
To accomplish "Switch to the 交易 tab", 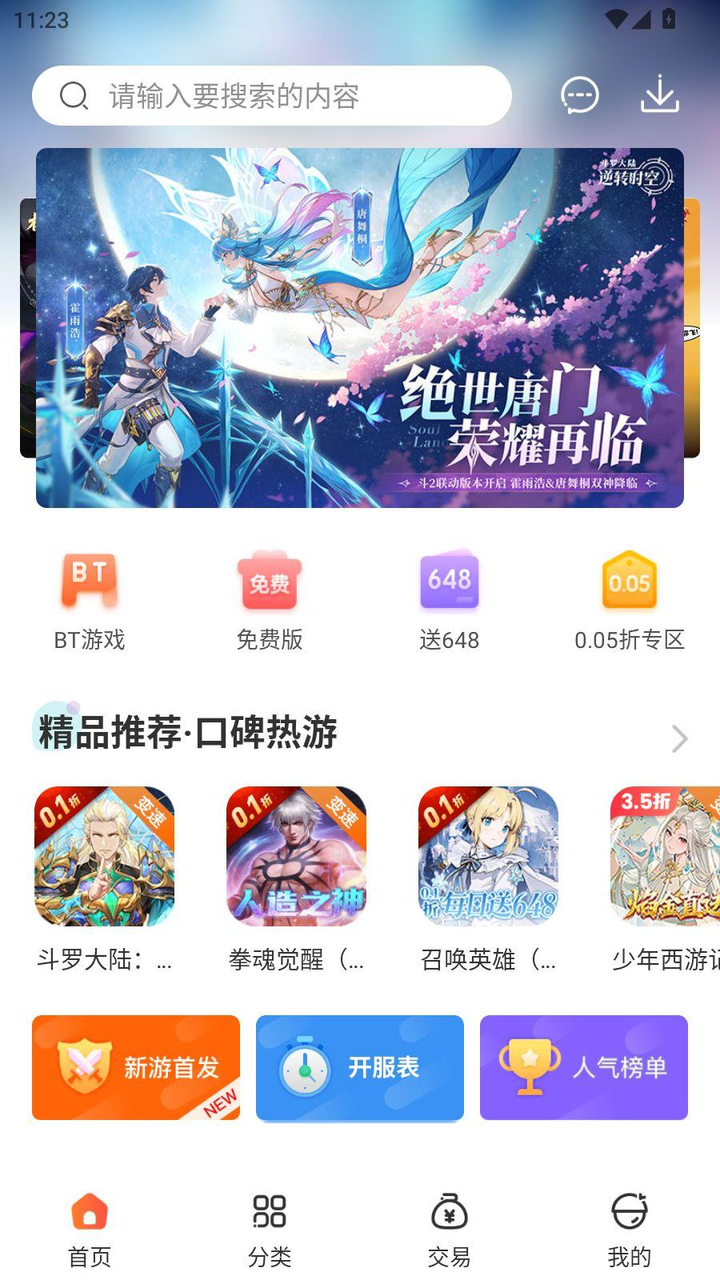I will pos(449,1230).
